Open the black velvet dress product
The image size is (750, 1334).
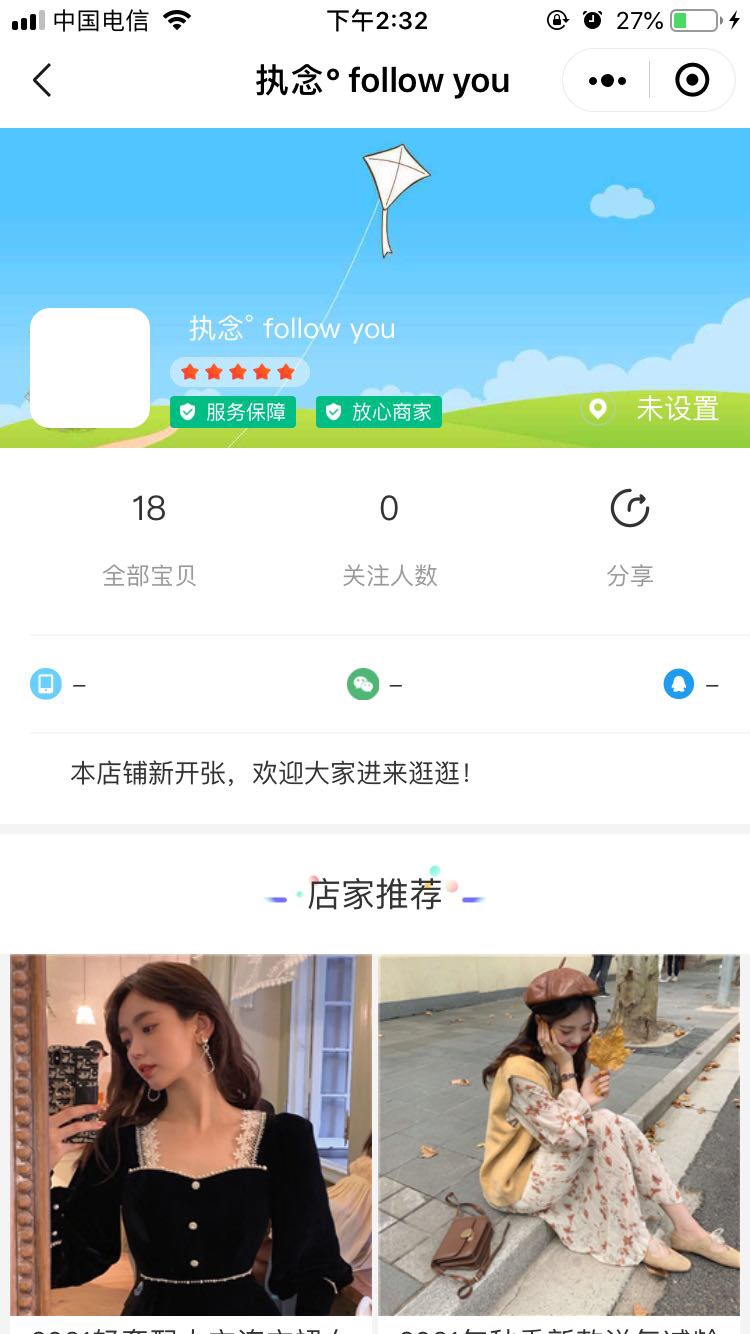[x=191, y=1135]
